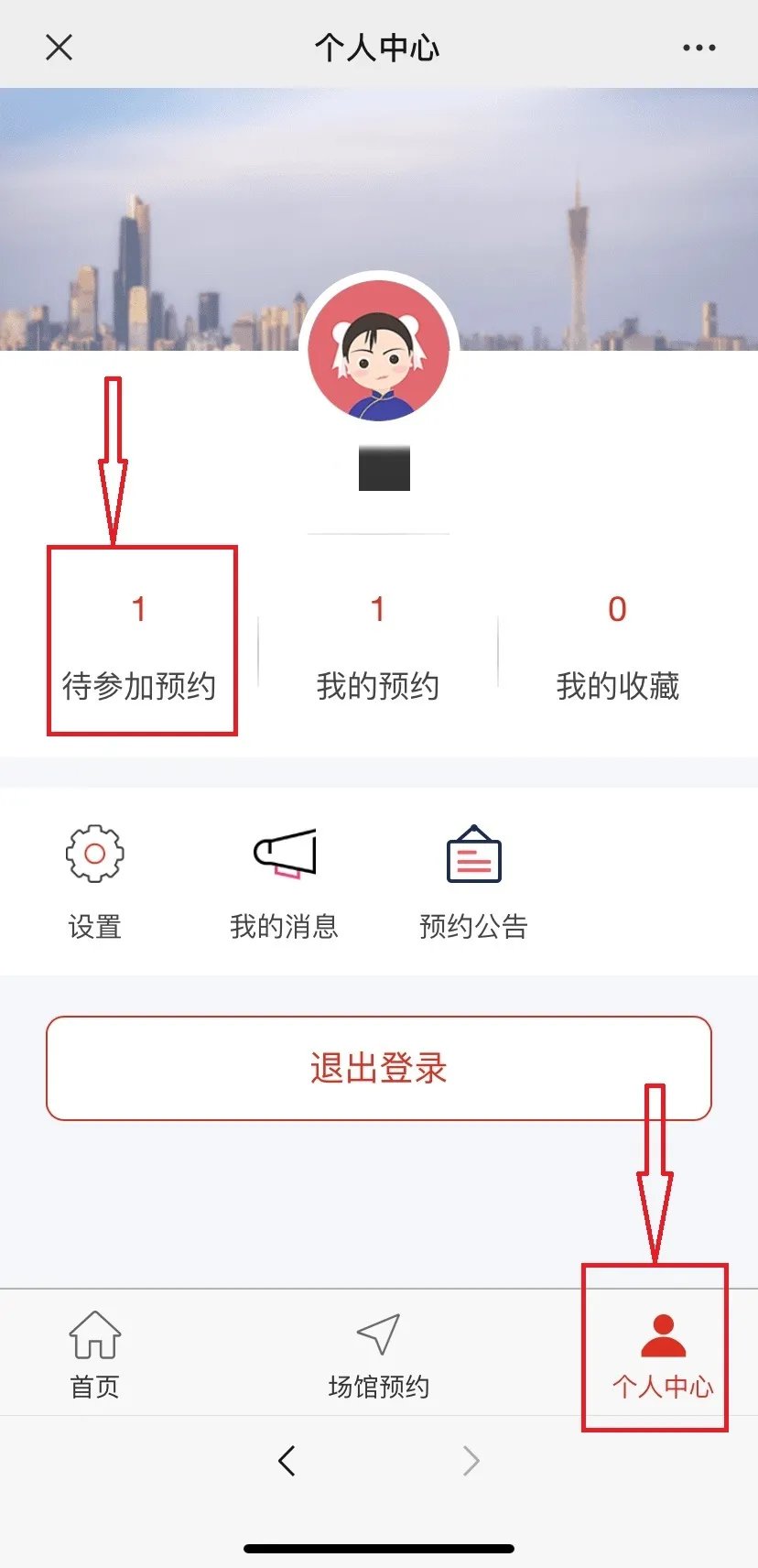Close the 个人中心 page
The image size is (758, 1568).
(59, 48)
